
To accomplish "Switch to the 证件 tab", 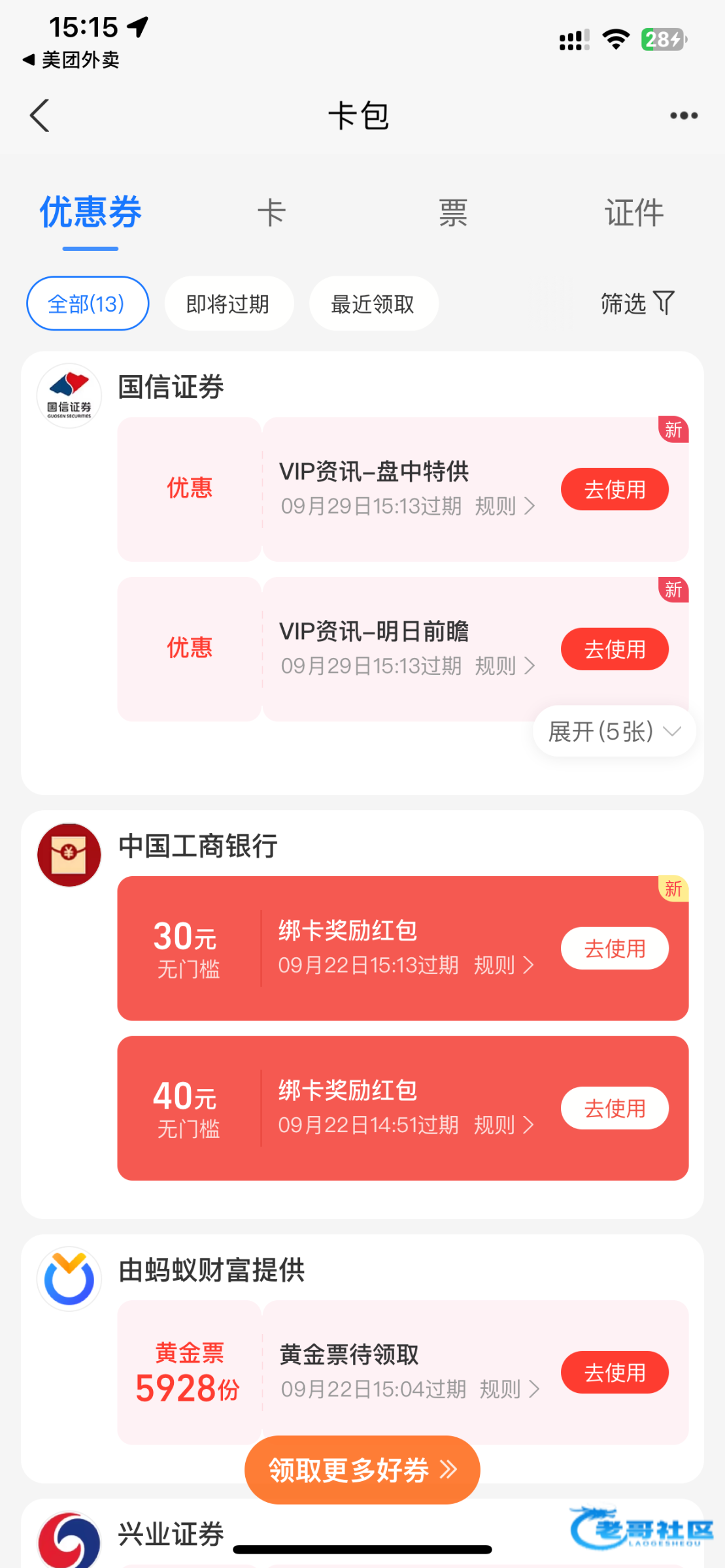I will tap(634, 213).
